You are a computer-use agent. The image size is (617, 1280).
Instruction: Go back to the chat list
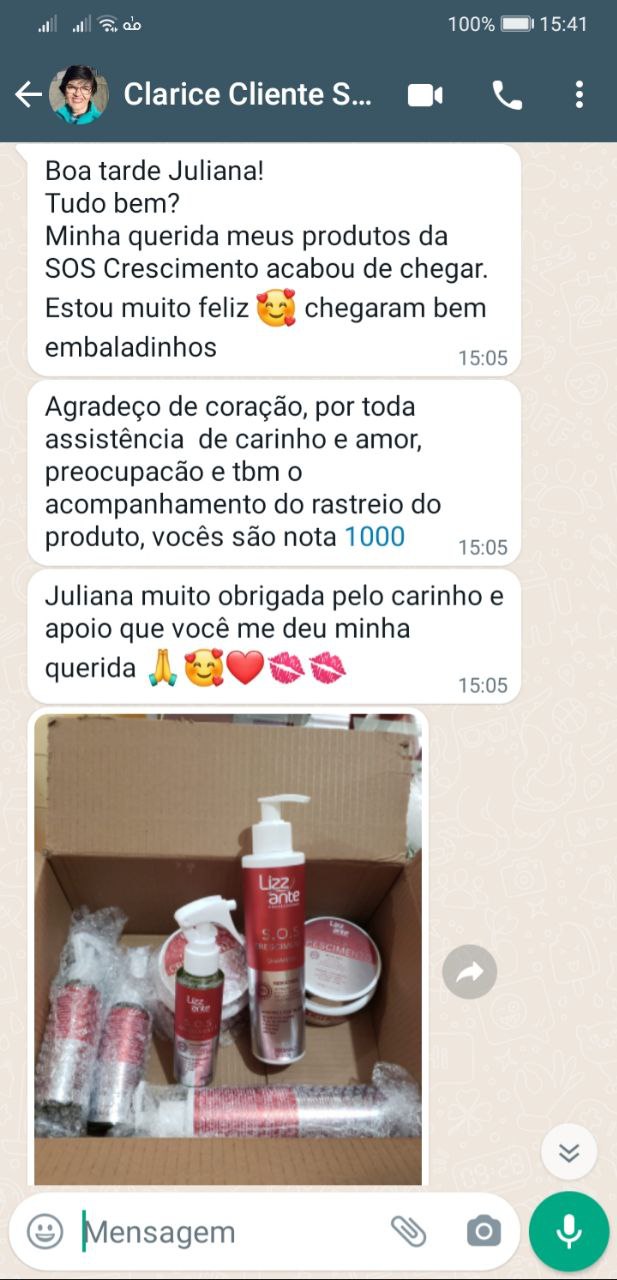(28, 95)
